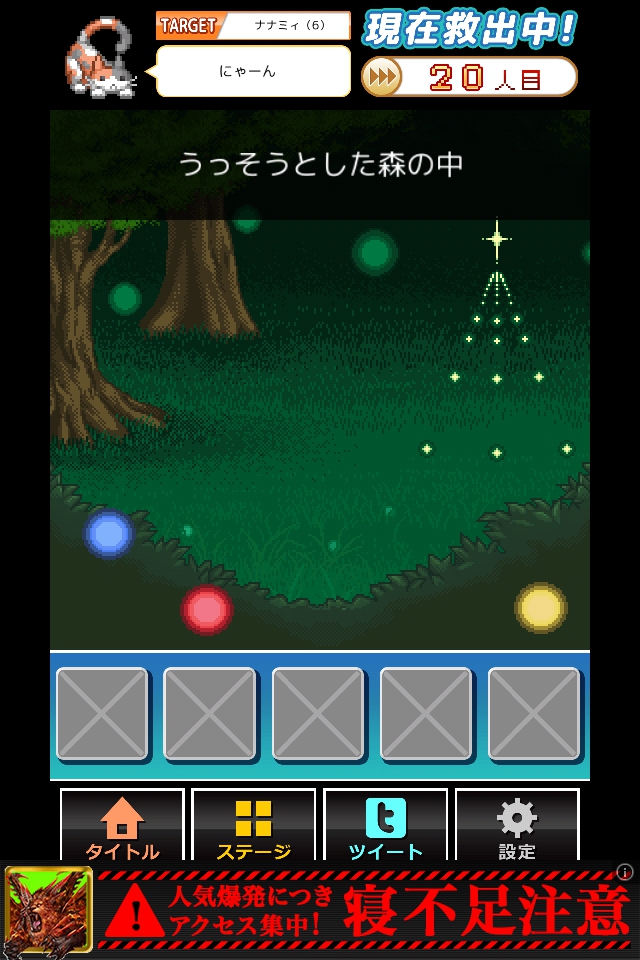The height and width of the screenshot is (960, 640).
Task: Touch the yellow glowing orb
Action: click(x=540, y=607)
